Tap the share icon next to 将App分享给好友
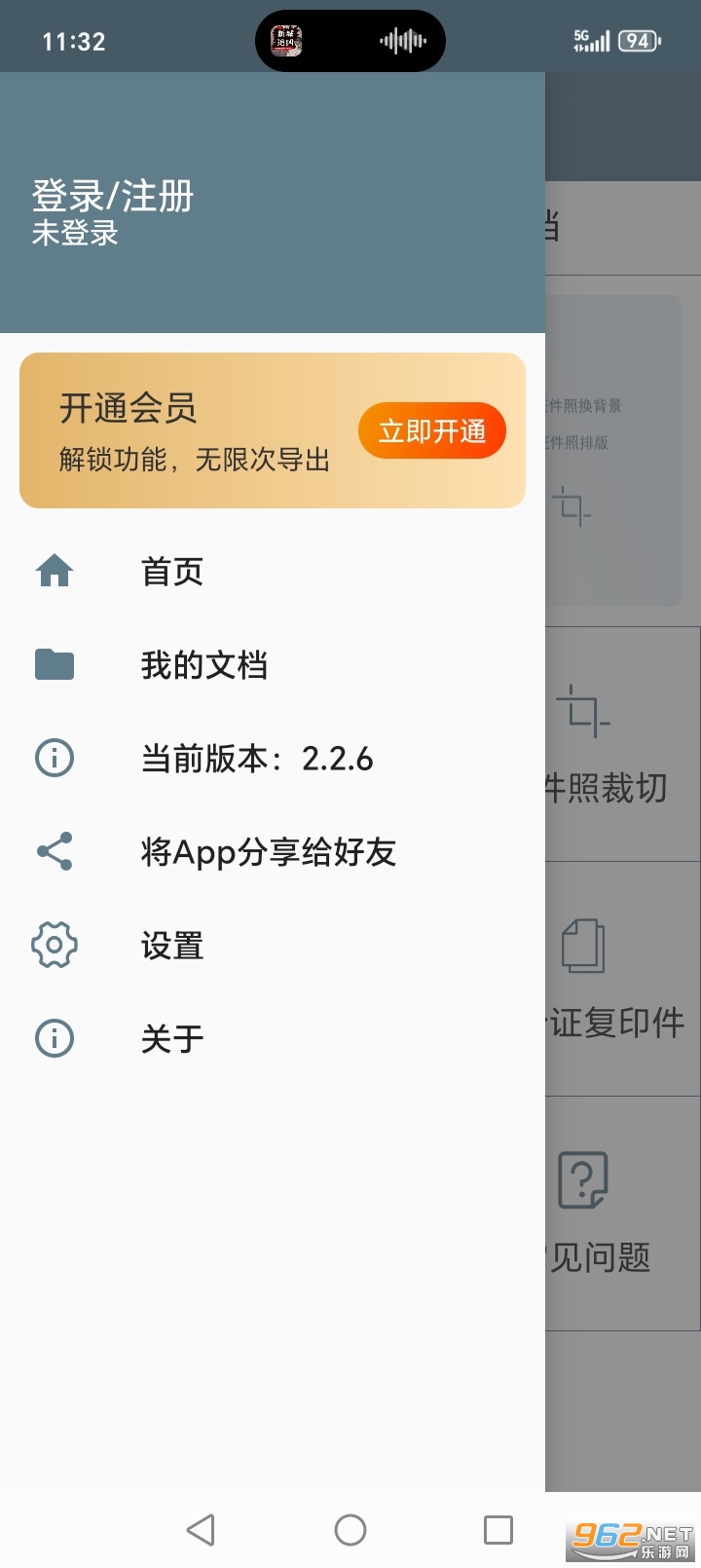The width and height of the screenshot is (701, 1568). click(54, 851)
